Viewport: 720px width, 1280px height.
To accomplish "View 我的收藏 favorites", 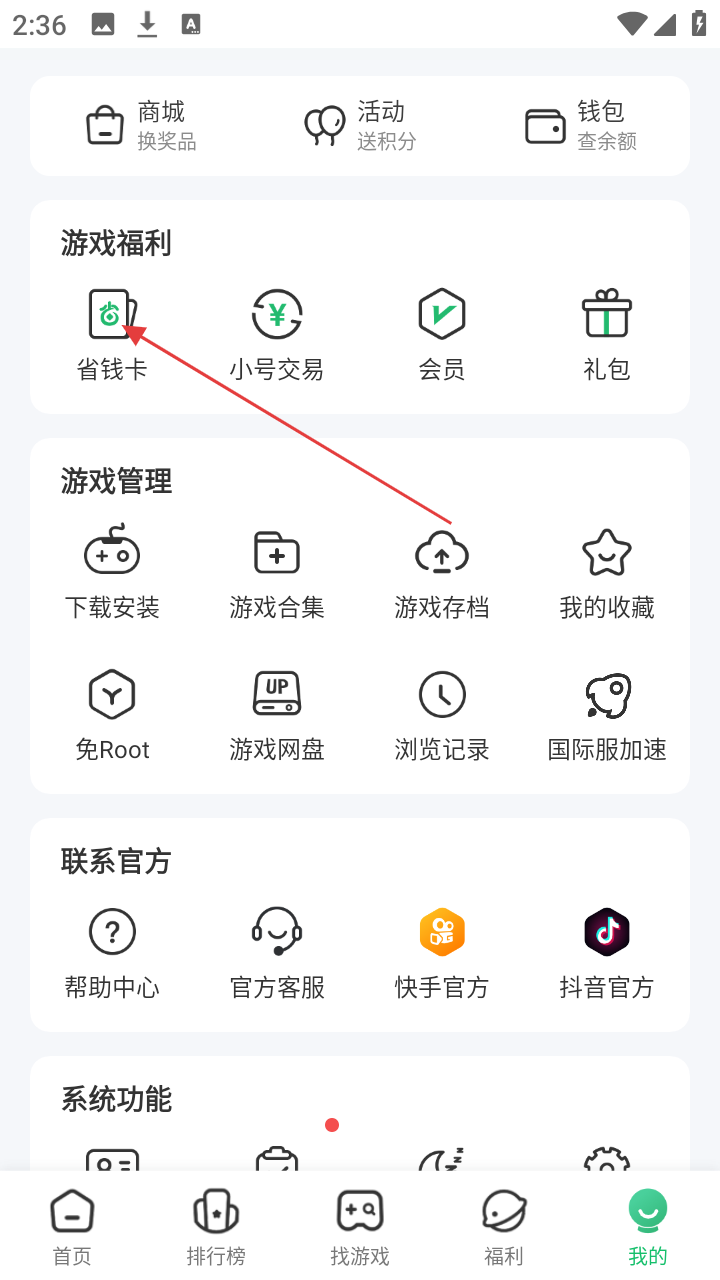I will [606, 572].
